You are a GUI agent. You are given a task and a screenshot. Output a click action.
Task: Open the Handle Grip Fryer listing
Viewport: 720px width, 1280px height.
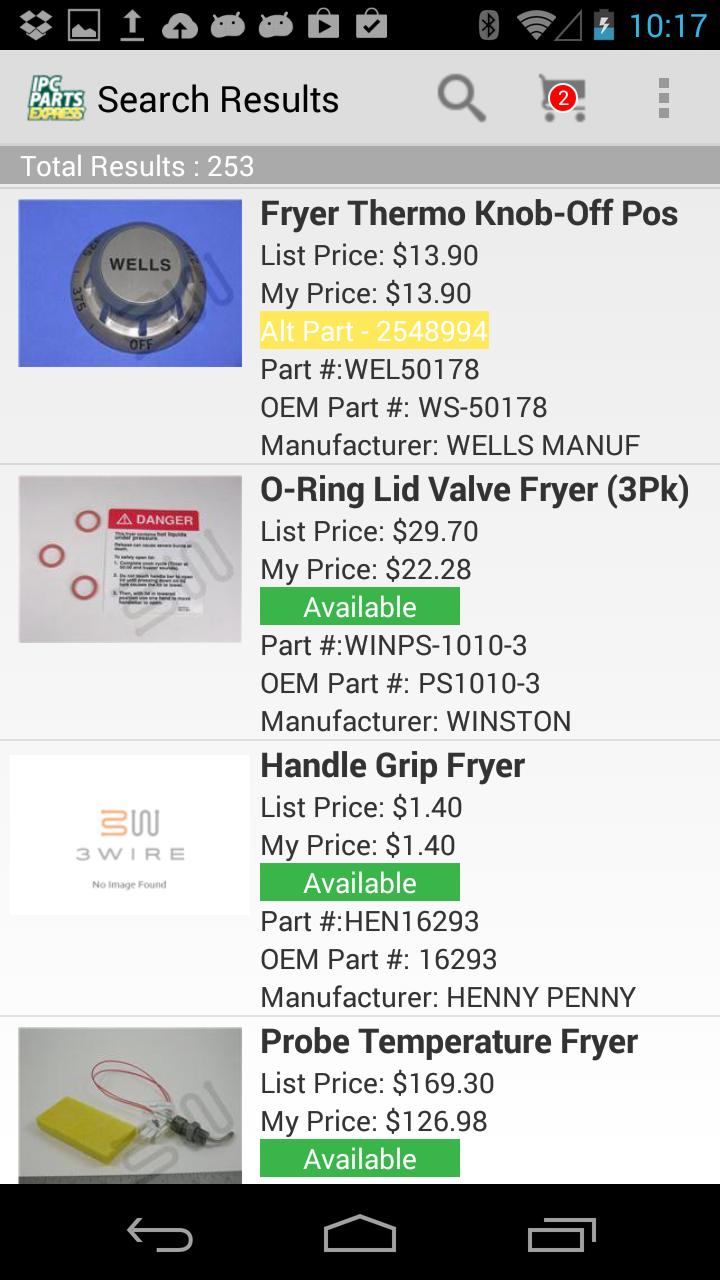391,765
